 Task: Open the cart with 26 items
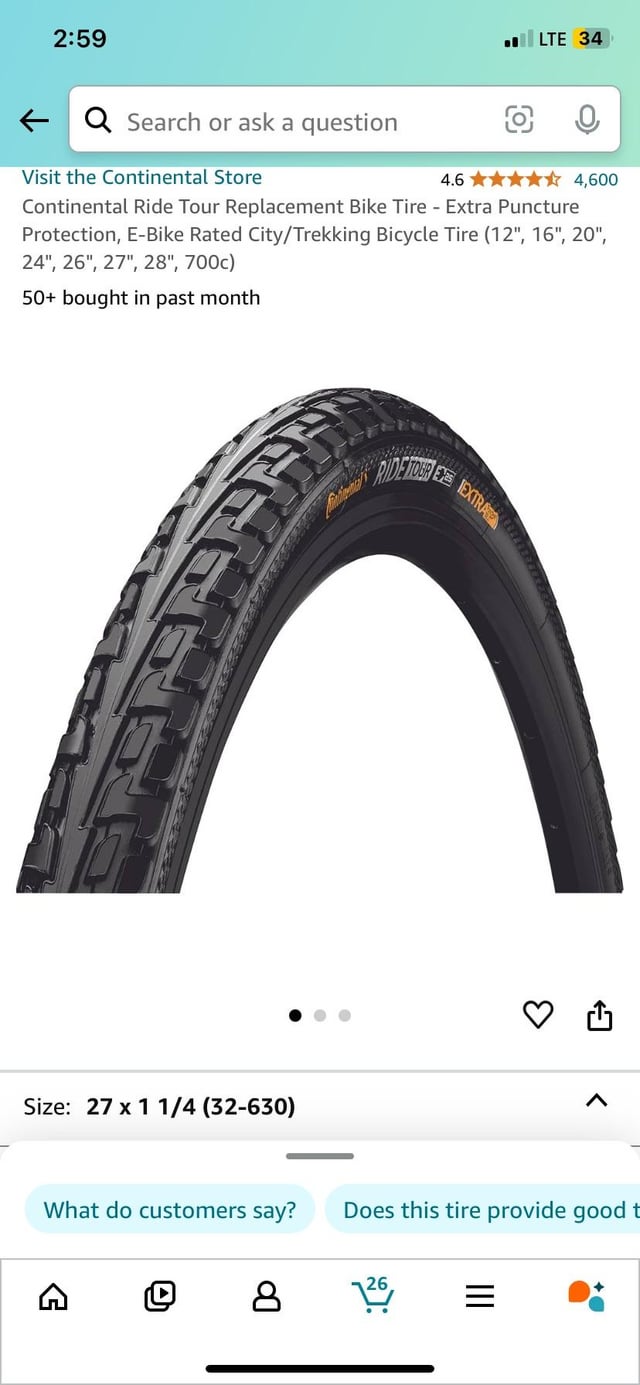point(373,1295)
